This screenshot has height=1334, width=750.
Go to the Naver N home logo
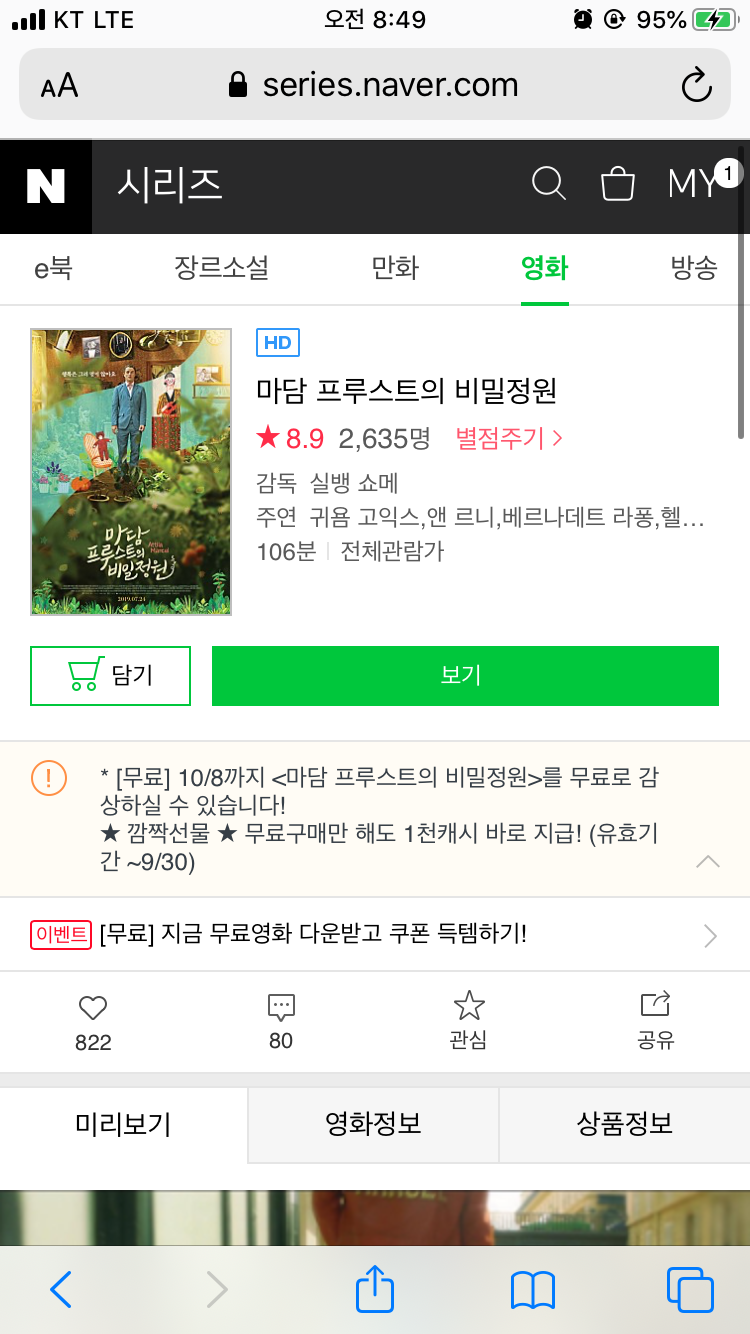coord(46,186)
